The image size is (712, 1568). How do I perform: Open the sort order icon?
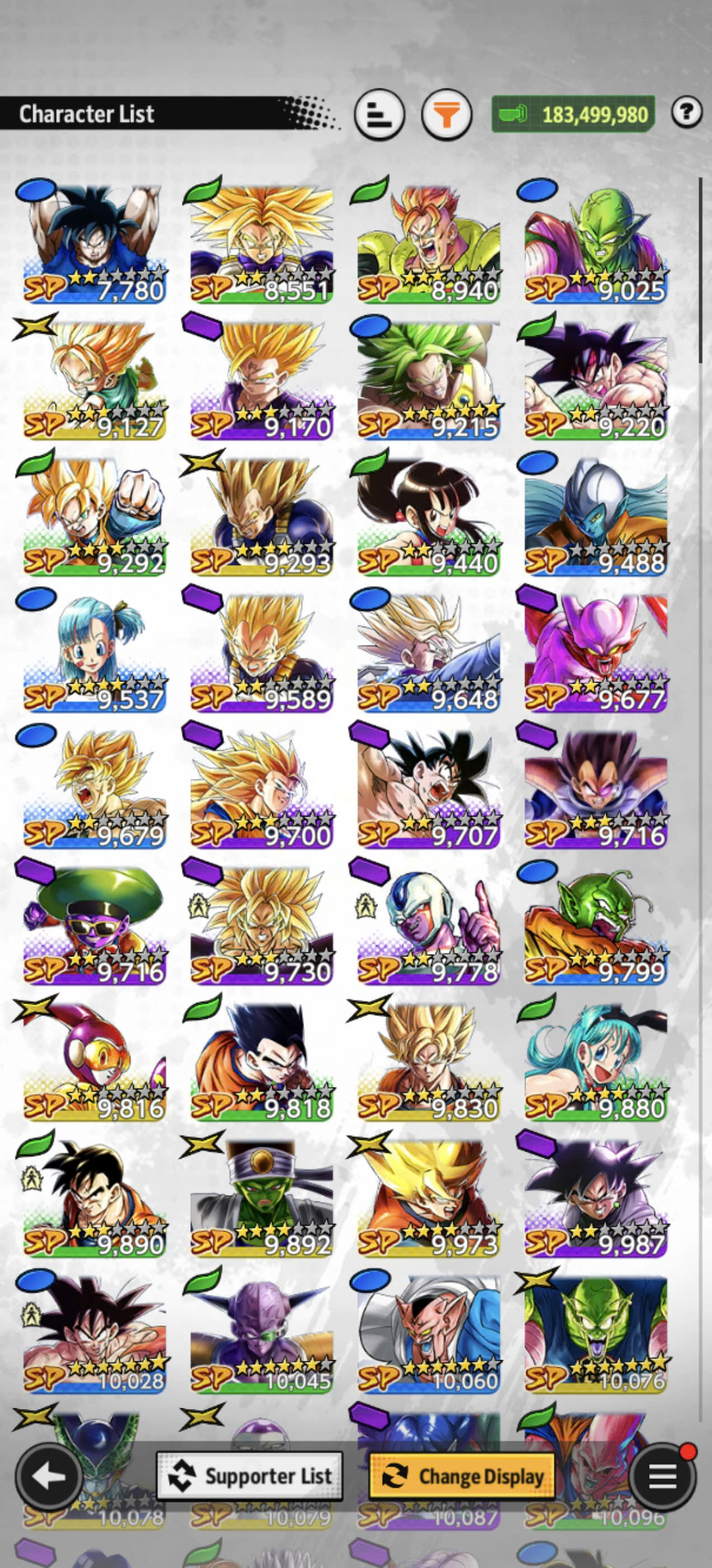(379, 114)
